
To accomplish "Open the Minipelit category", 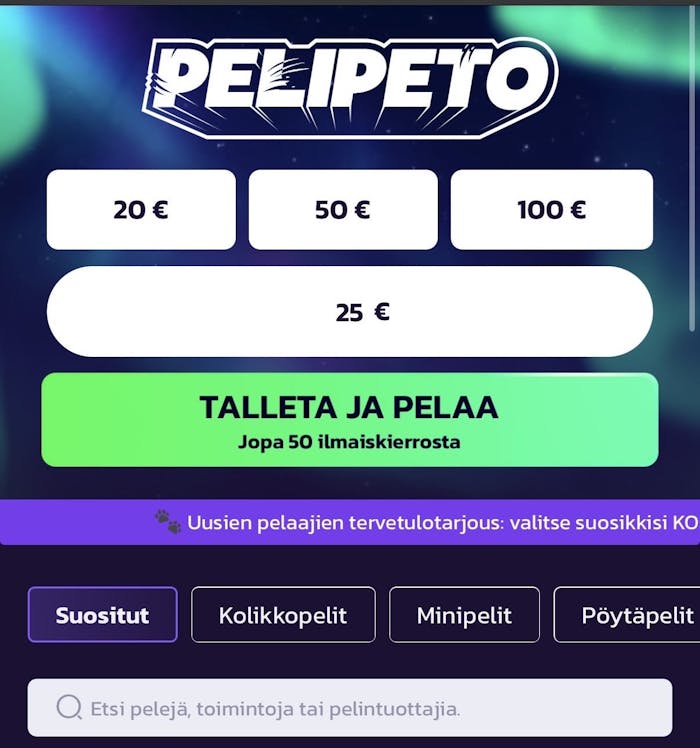I will pyautogui.click(x=464, y=614).
